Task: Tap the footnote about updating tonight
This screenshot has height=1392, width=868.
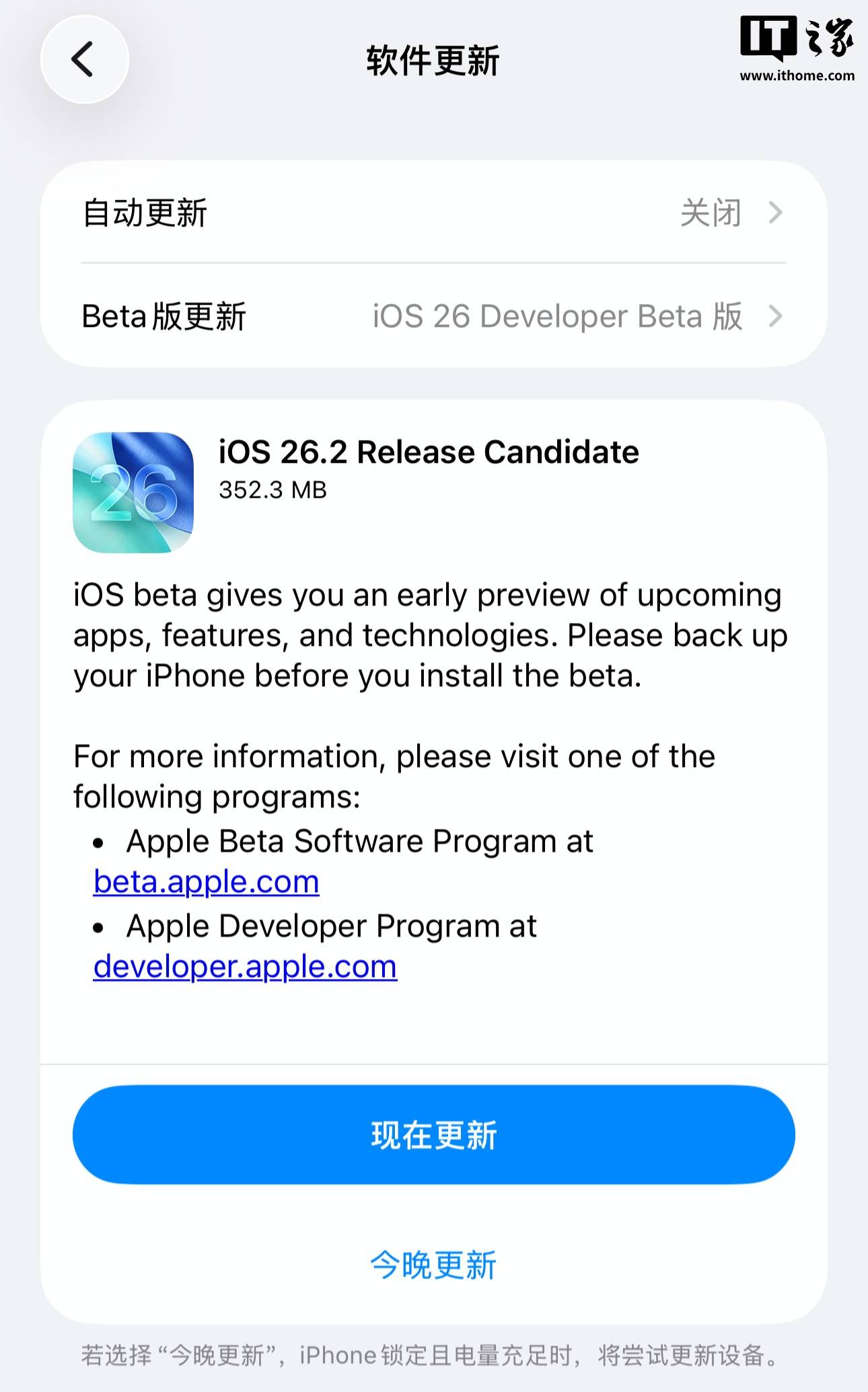Action: tap(433, 1356)
